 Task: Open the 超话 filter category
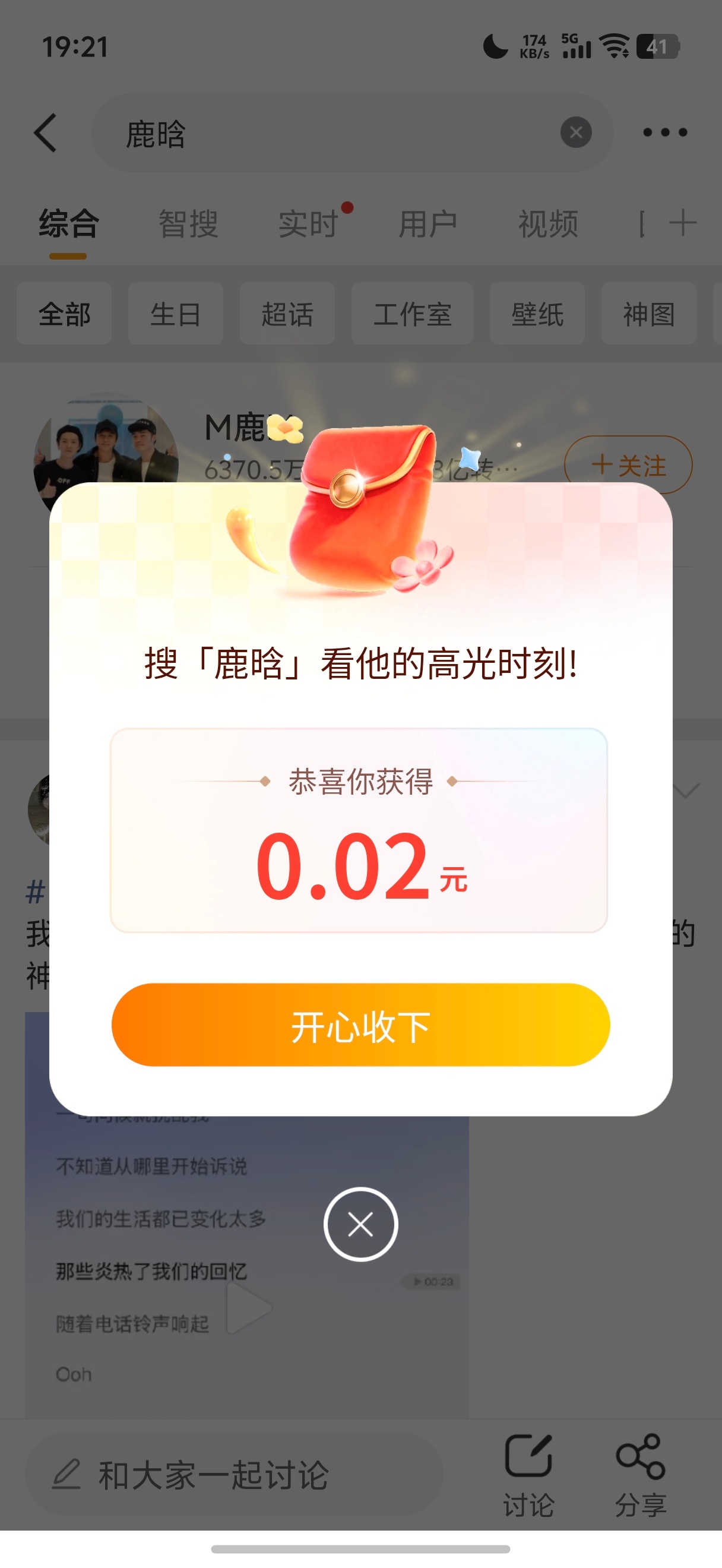[287, 315]
